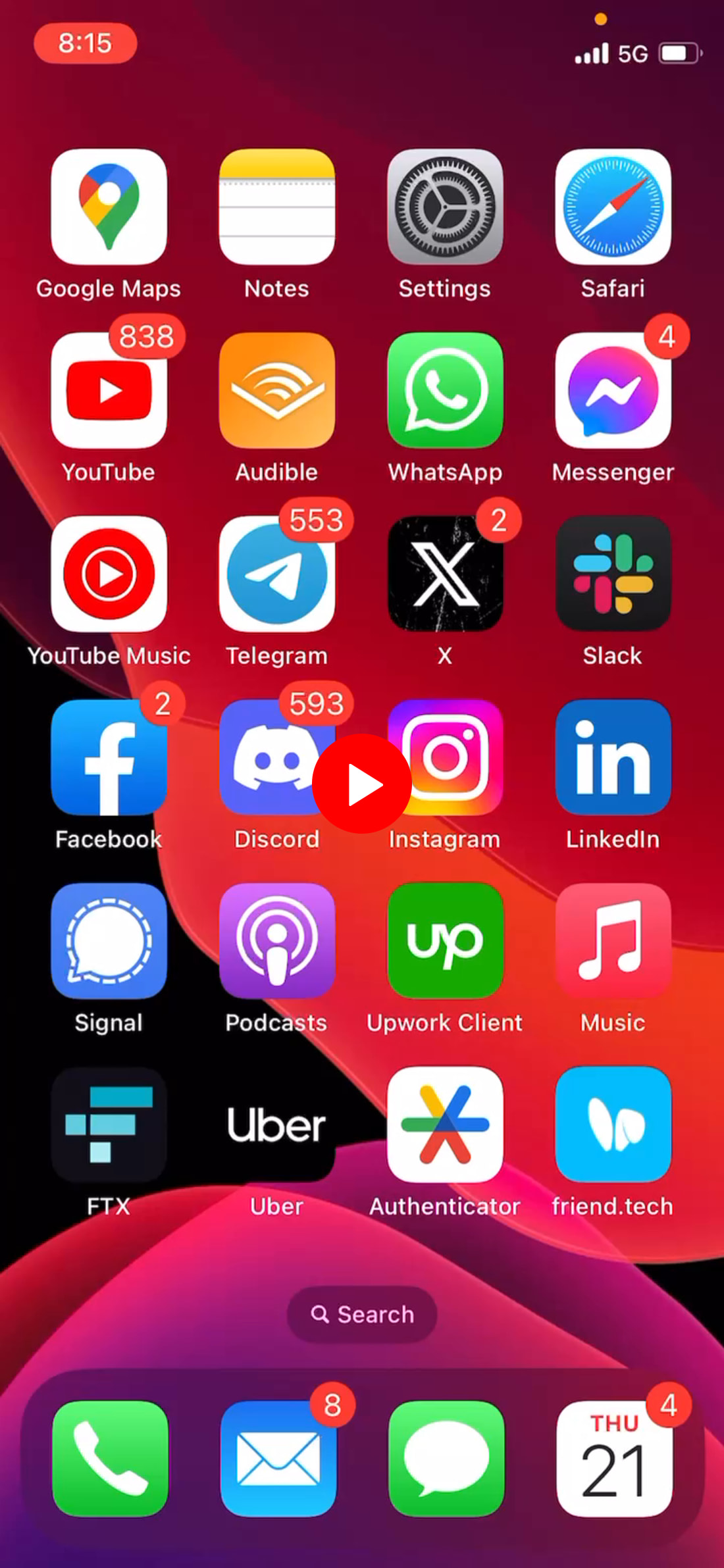The height and width of the screenshot is (1568, 724).
Task: Open the Settings app
Action: (445, 207)
